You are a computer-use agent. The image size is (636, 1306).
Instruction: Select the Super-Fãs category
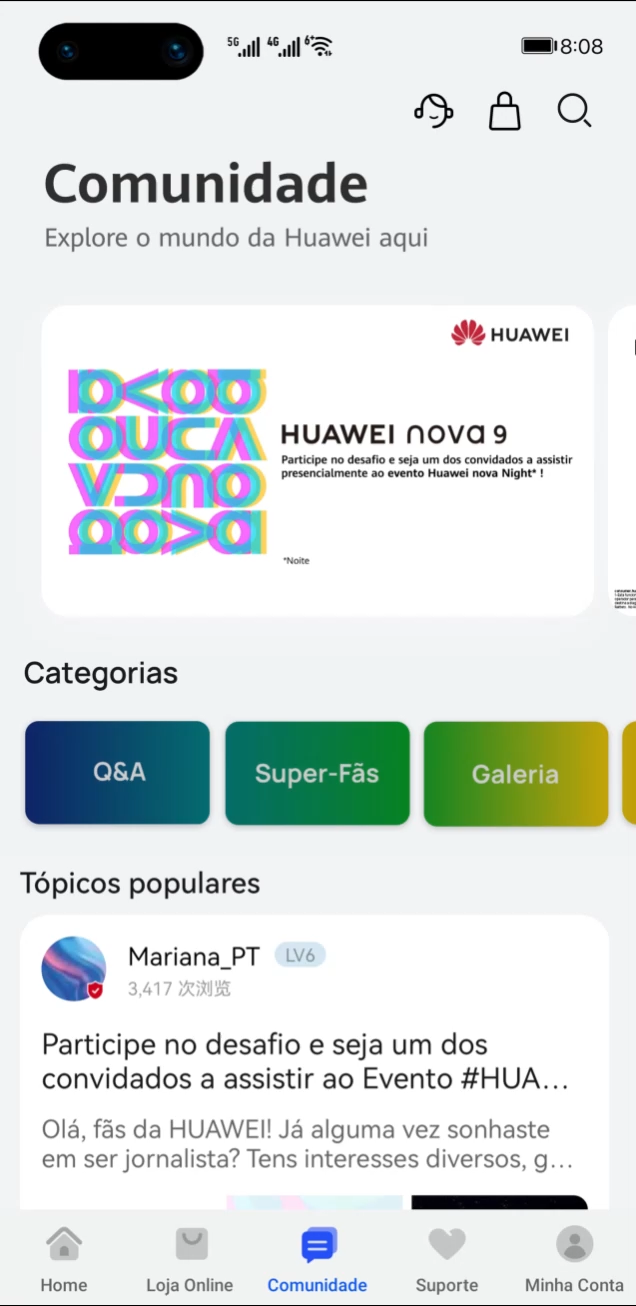coord(317,773)
